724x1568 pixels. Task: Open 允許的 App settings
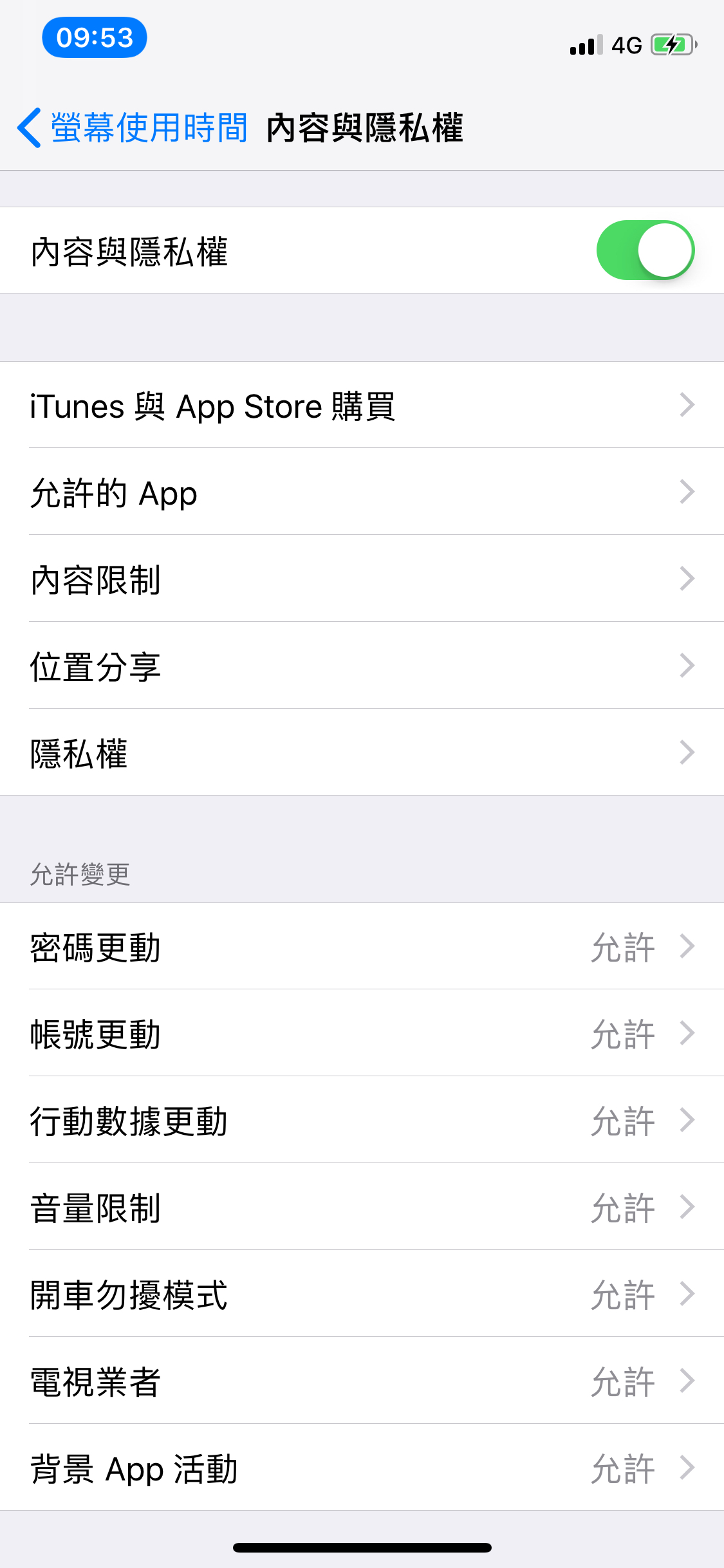(x=362, y=492)
